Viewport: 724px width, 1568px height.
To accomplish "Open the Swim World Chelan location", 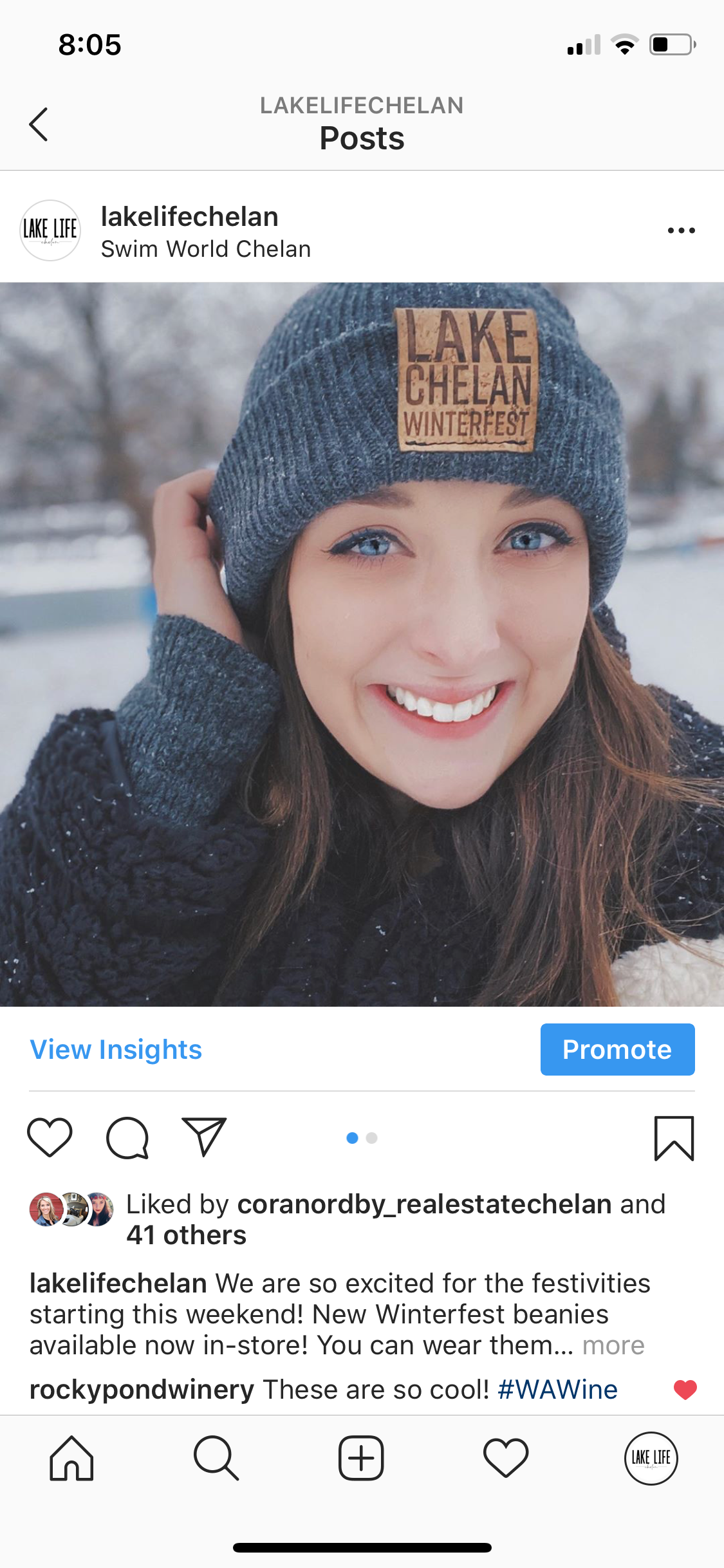I will pos(206,249).
